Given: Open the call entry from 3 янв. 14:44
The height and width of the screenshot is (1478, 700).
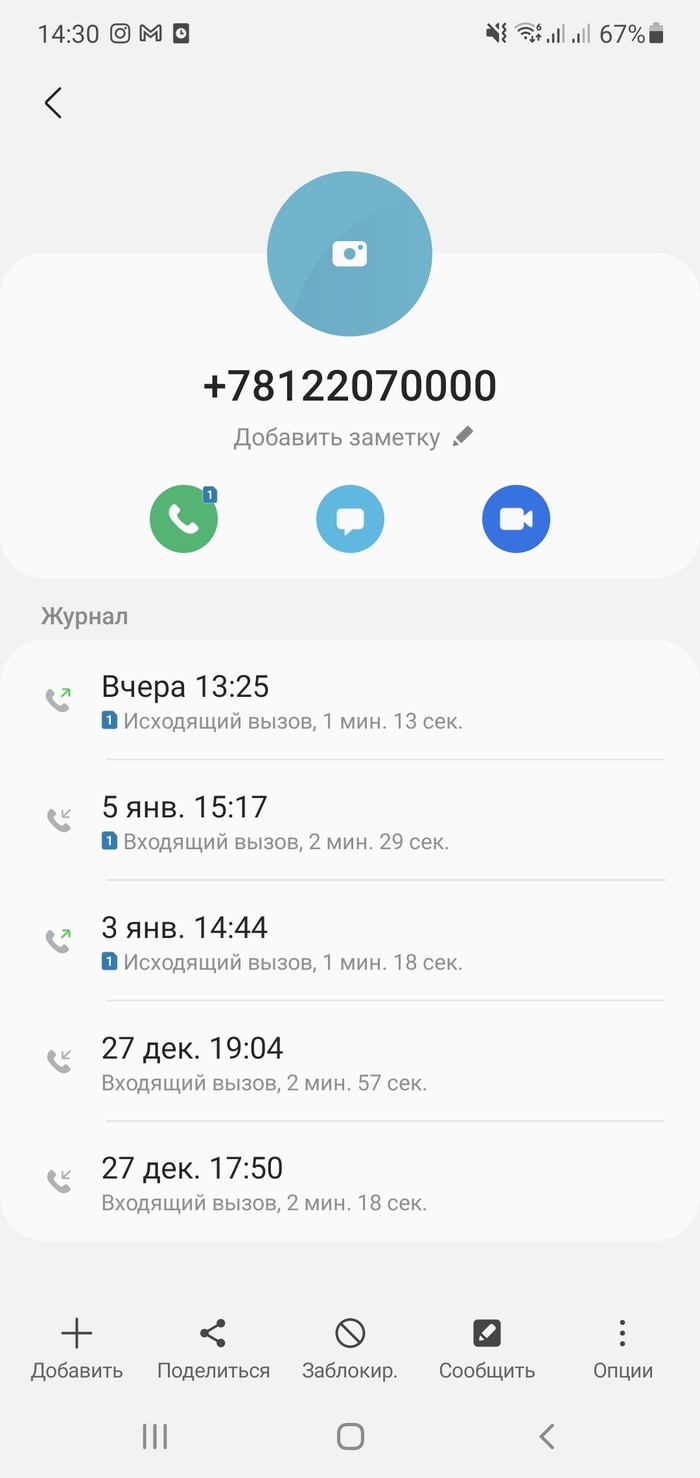Looking at the screenshot, I should [x=350, y=942].
